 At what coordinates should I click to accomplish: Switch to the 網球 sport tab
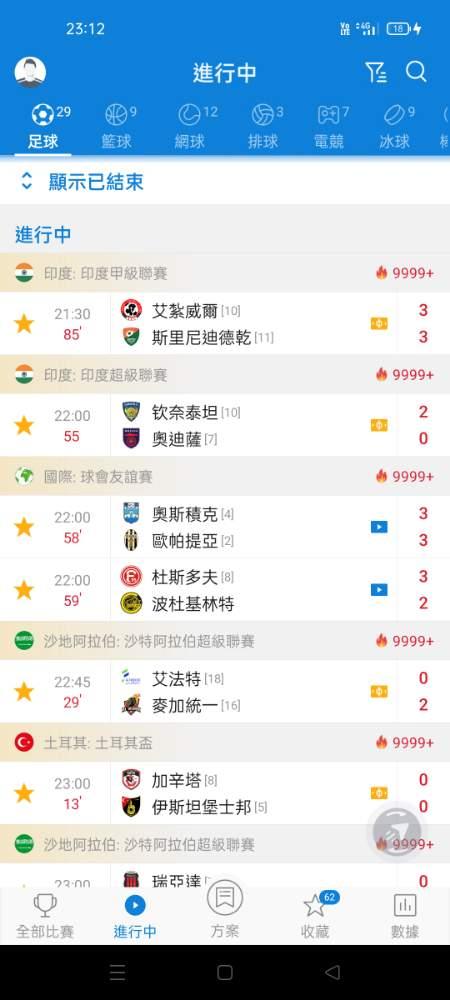190,126
